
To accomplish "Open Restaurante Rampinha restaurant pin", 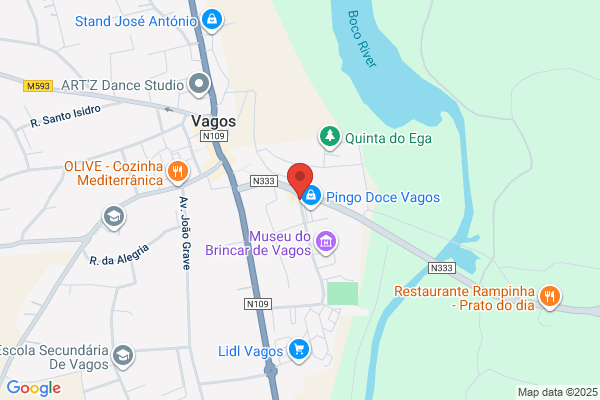I will (549, 297).
